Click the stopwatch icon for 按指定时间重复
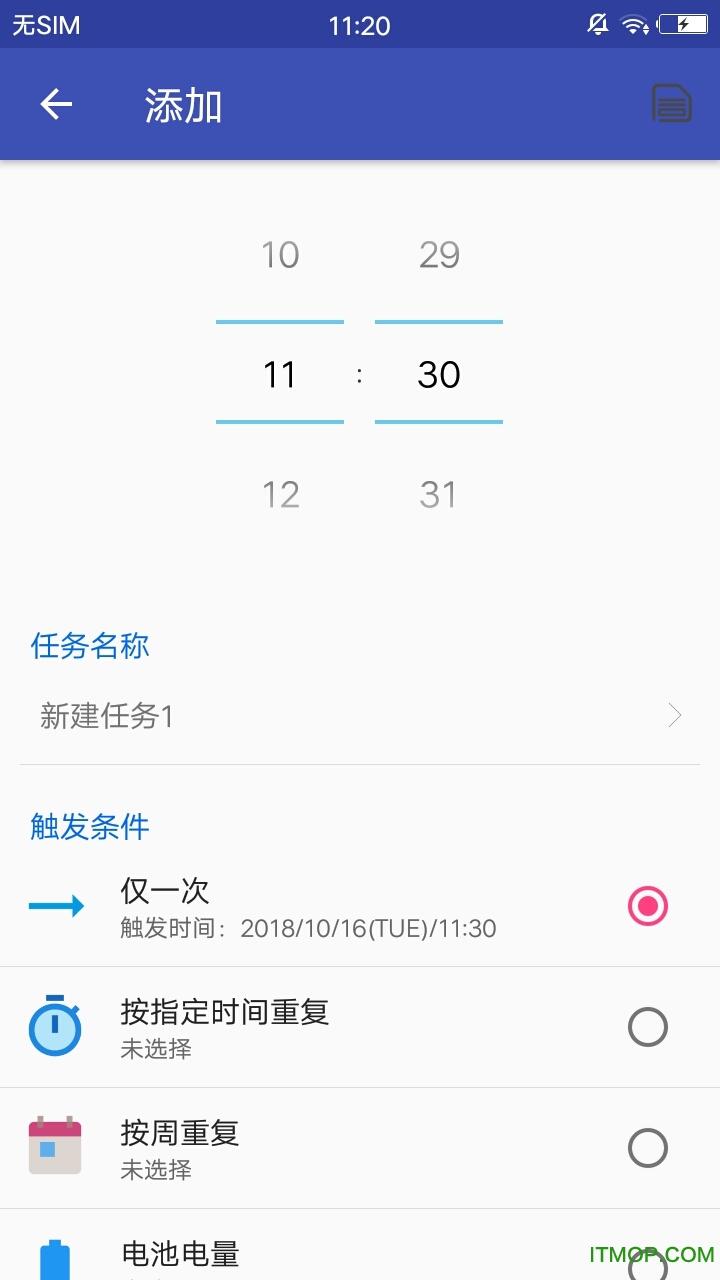 click(57, 1027)
